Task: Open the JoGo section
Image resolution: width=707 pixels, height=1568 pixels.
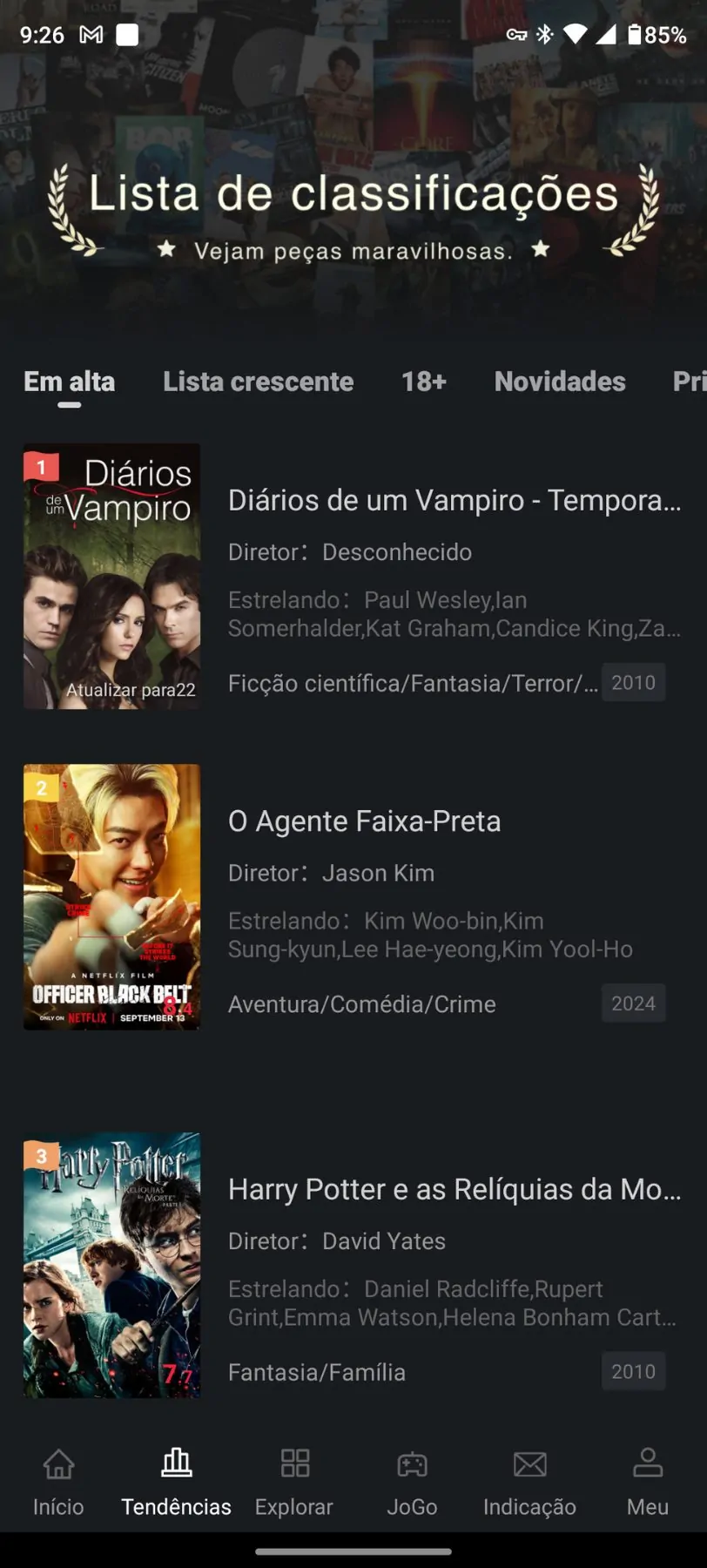Action: click(x=412, y=1481)
